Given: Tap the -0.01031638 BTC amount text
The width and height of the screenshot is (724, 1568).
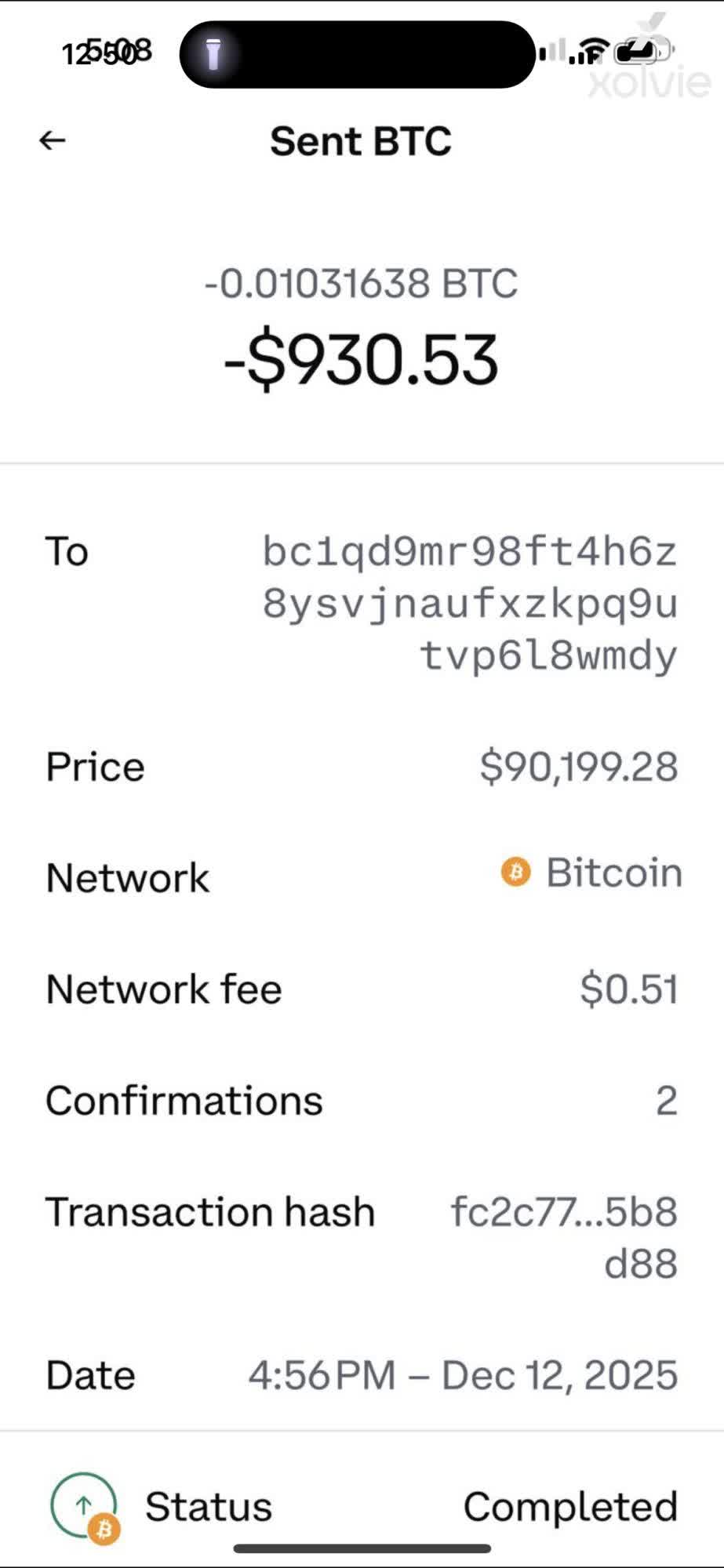Looking at the screenshot, I should 362,285.
